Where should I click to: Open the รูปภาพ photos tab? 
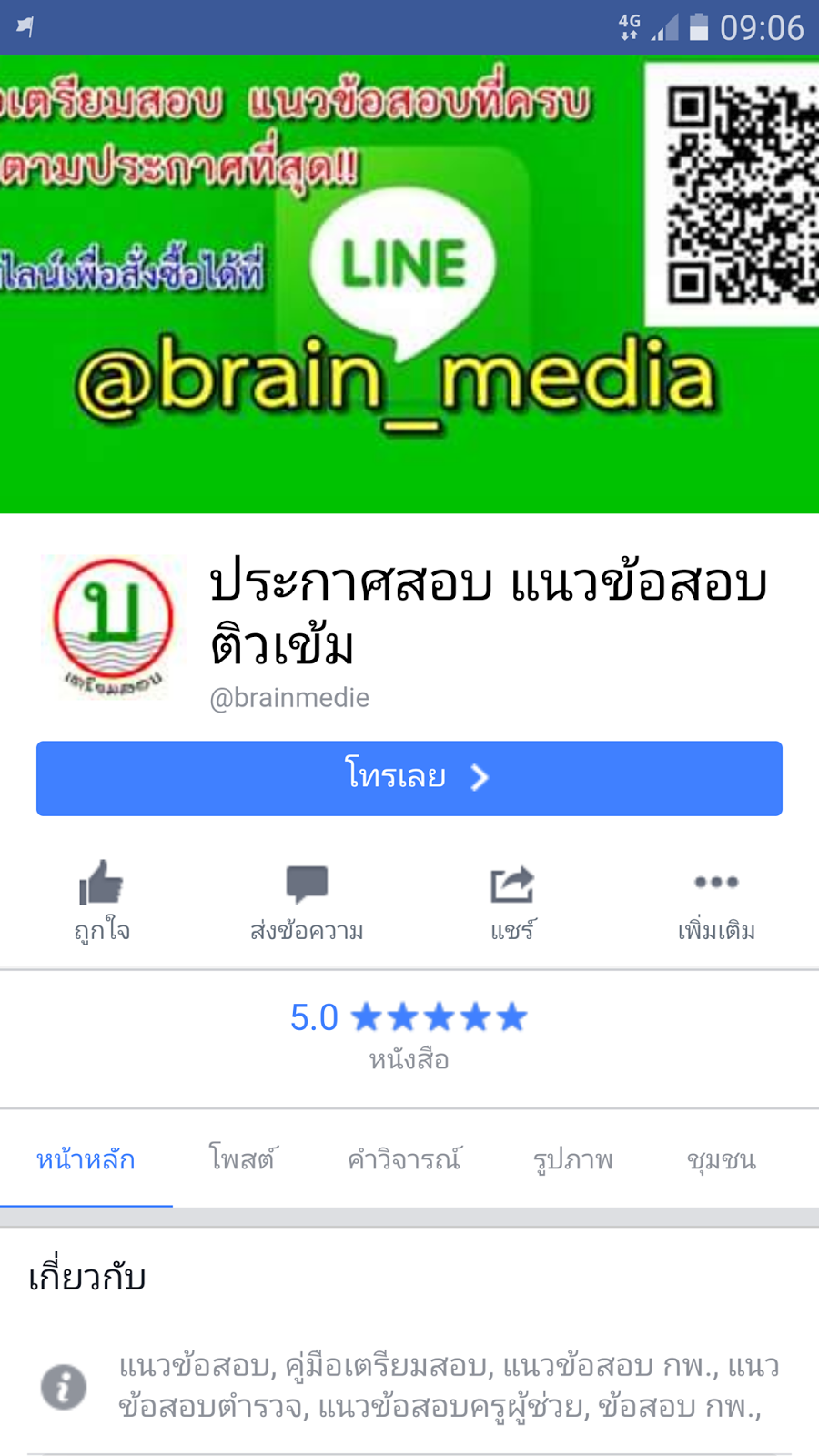point(572,1159)
